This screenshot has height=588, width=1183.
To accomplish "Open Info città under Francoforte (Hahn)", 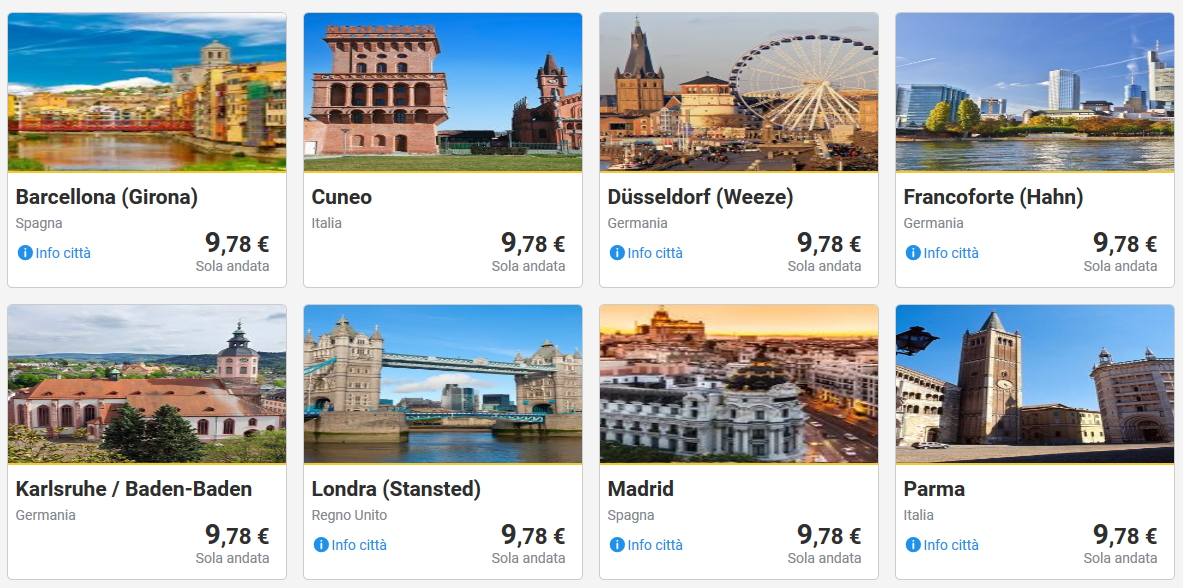I will (943, 253).
